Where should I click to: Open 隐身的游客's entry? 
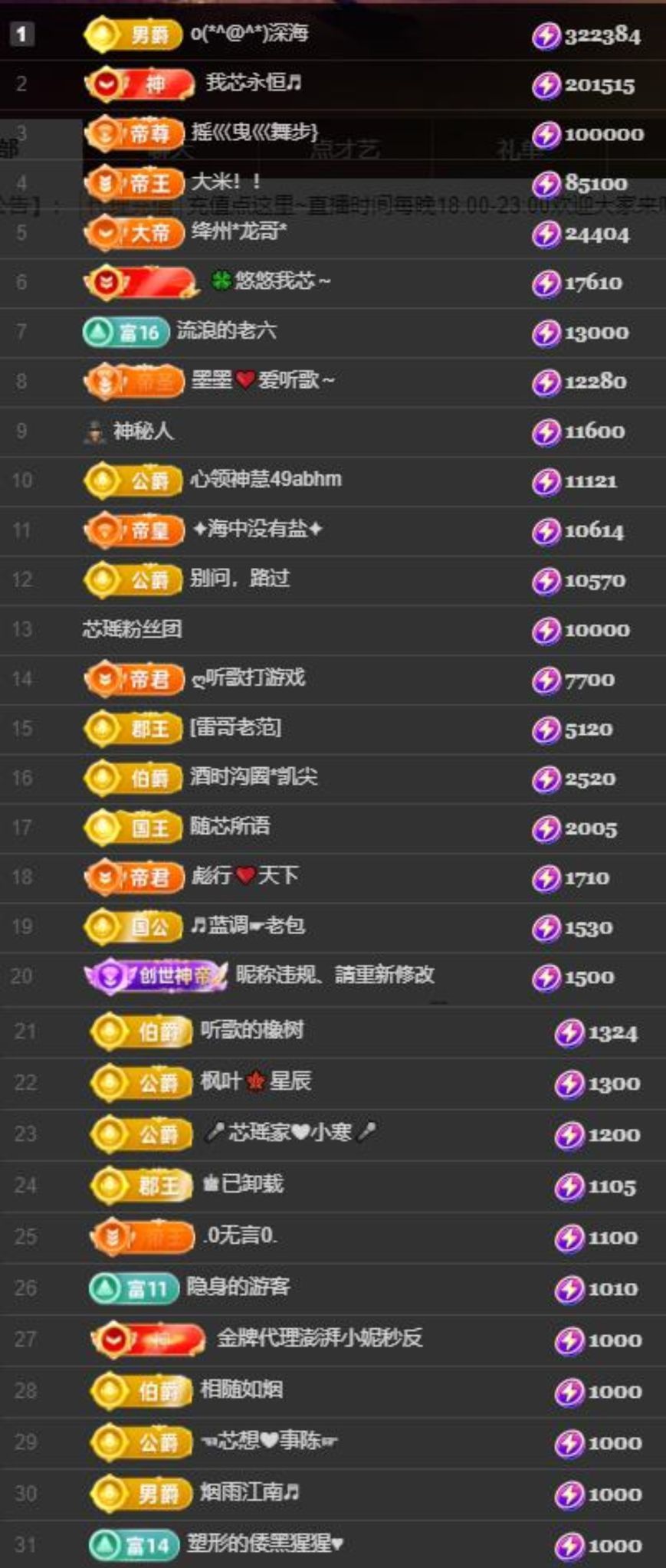[238, 1287]
